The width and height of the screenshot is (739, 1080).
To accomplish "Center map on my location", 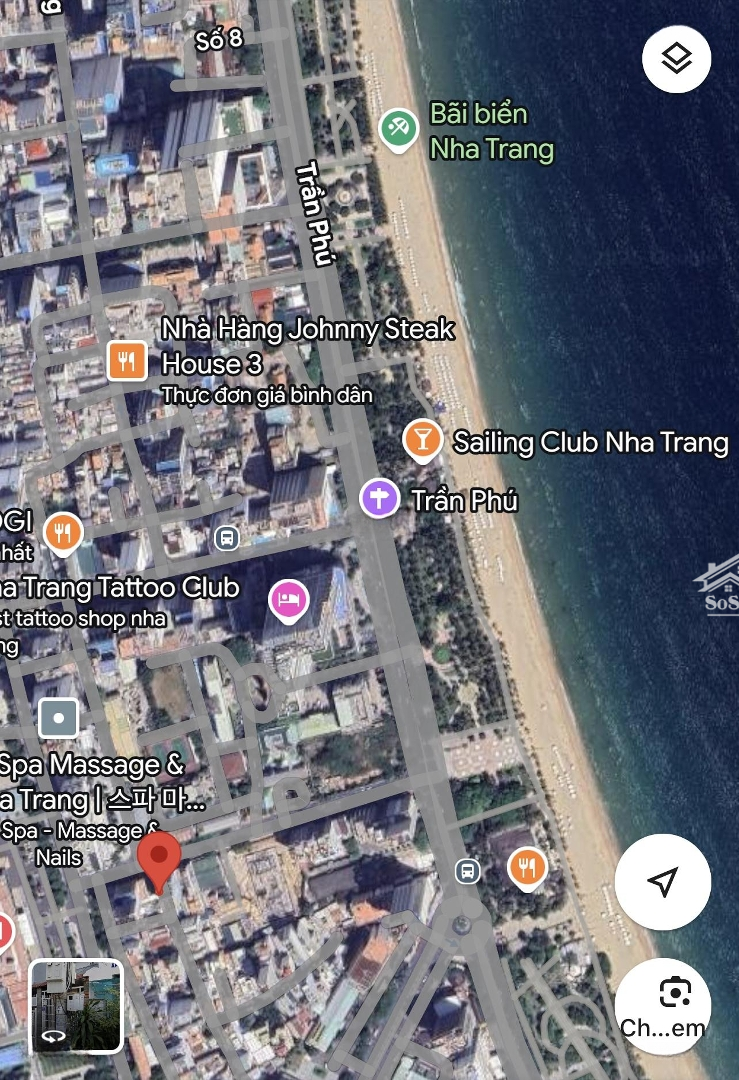I will pos(662,882).
